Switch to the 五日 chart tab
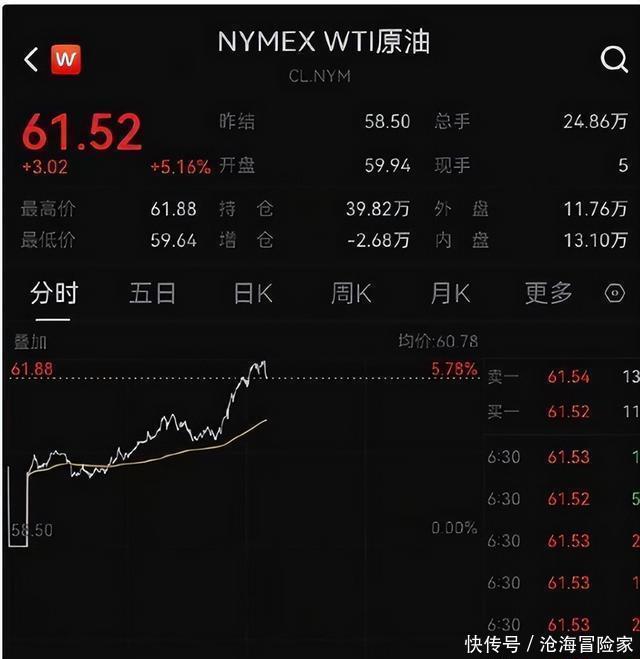 tap(152, 293)
